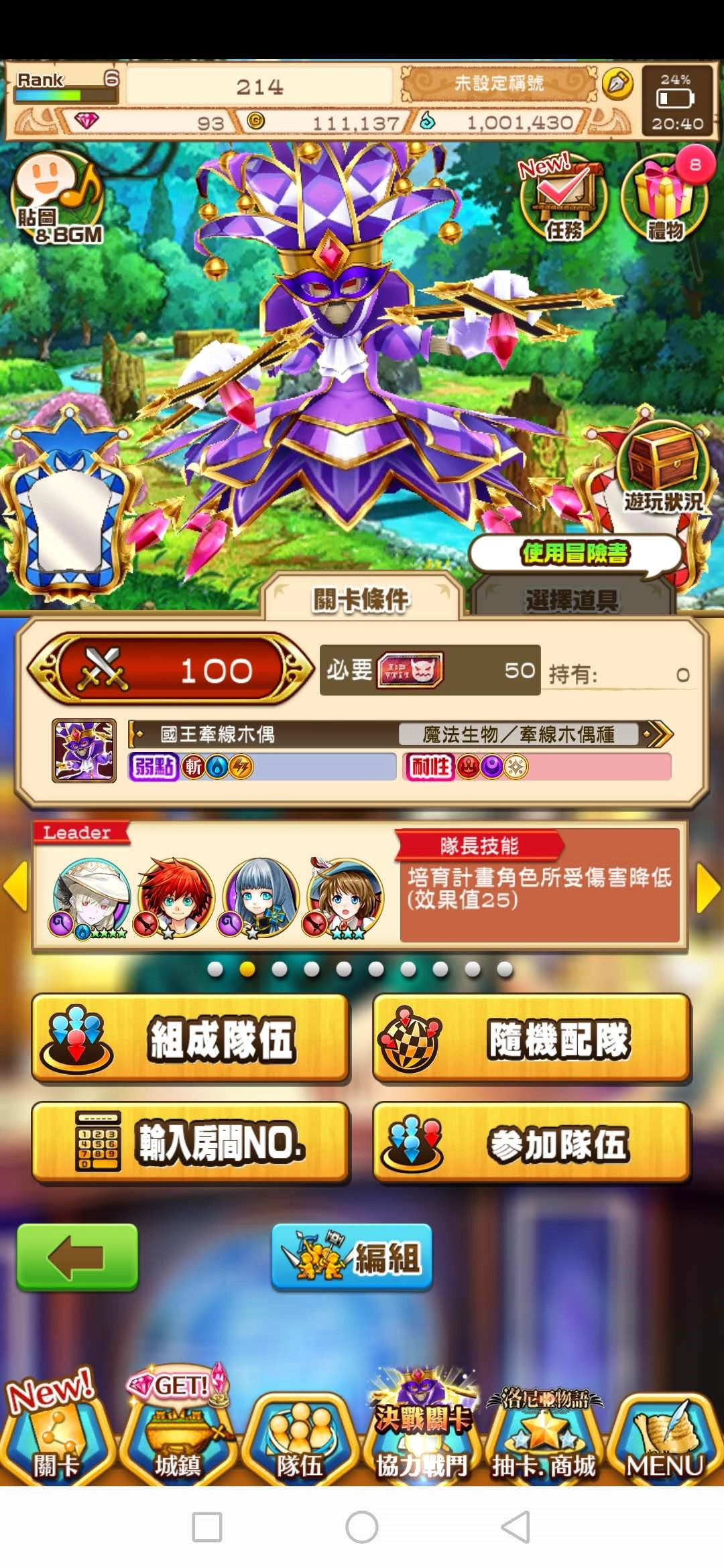724x1568 pixels.
Task: Edit the title with the pencil icon
Action: [617, 84]
